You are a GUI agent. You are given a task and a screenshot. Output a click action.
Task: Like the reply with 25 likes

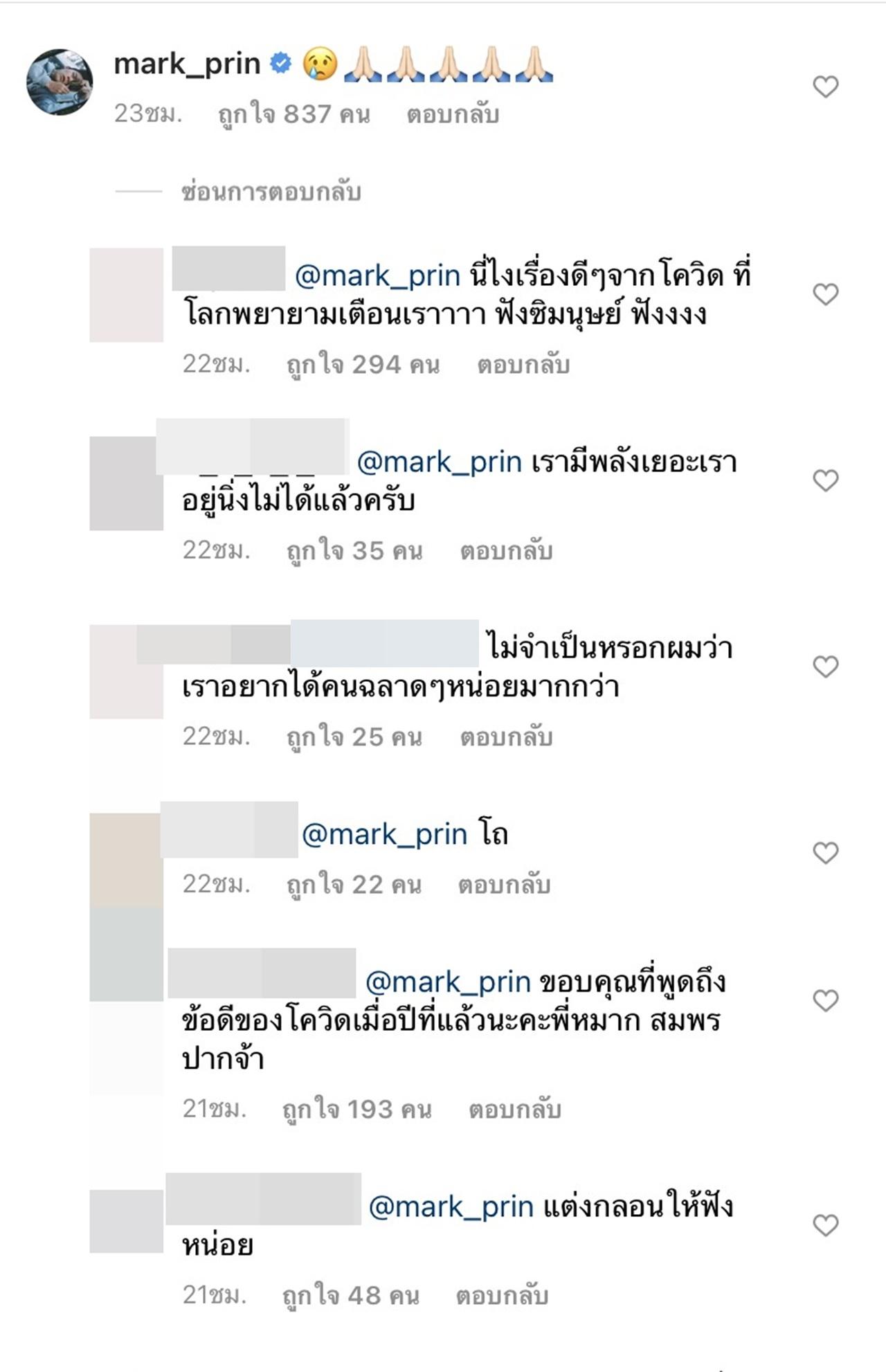825,666
